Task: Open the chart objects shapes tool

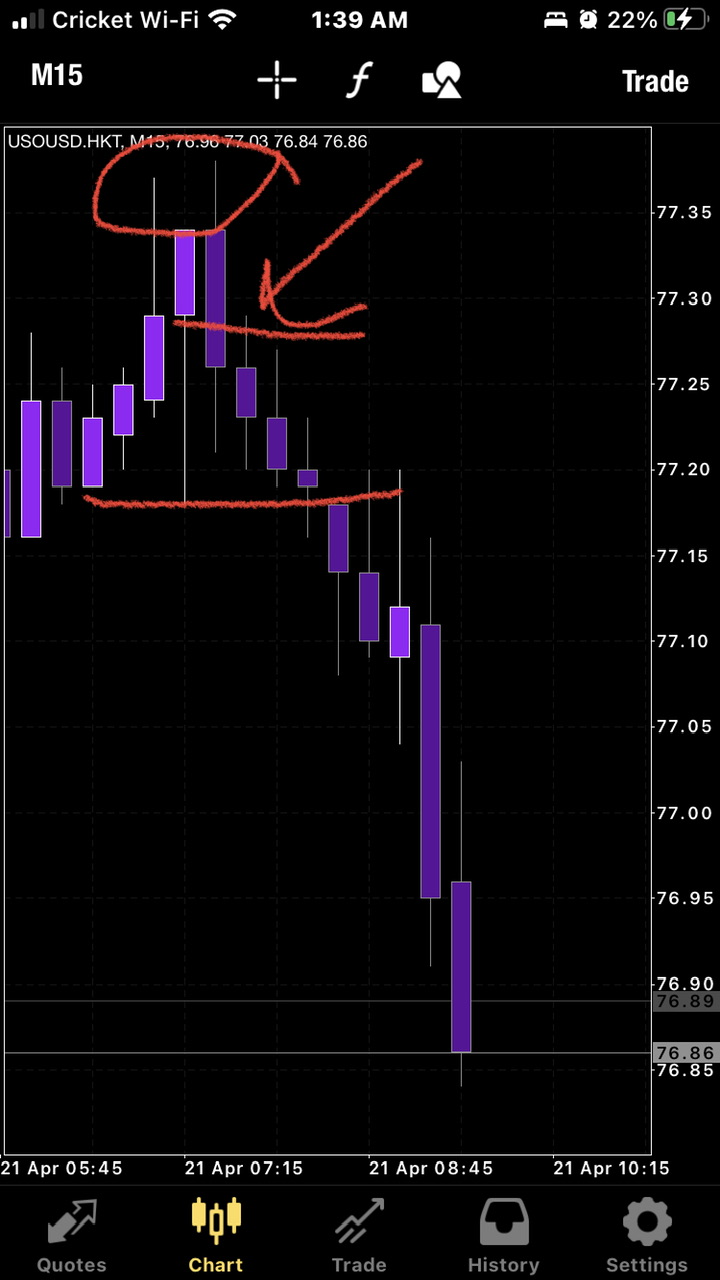Action: 442,80
